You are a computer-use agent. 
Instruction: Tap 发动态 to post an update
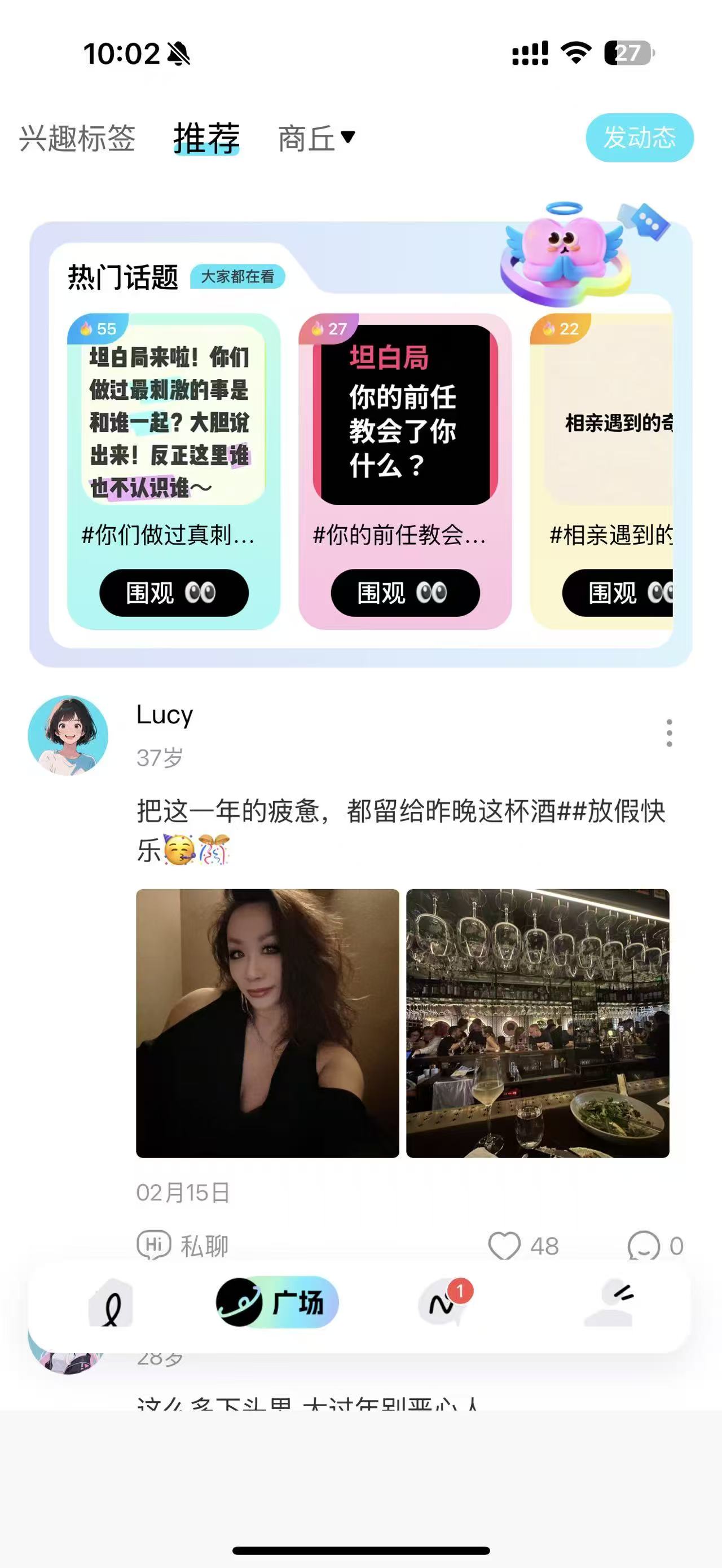pos(639,138)
